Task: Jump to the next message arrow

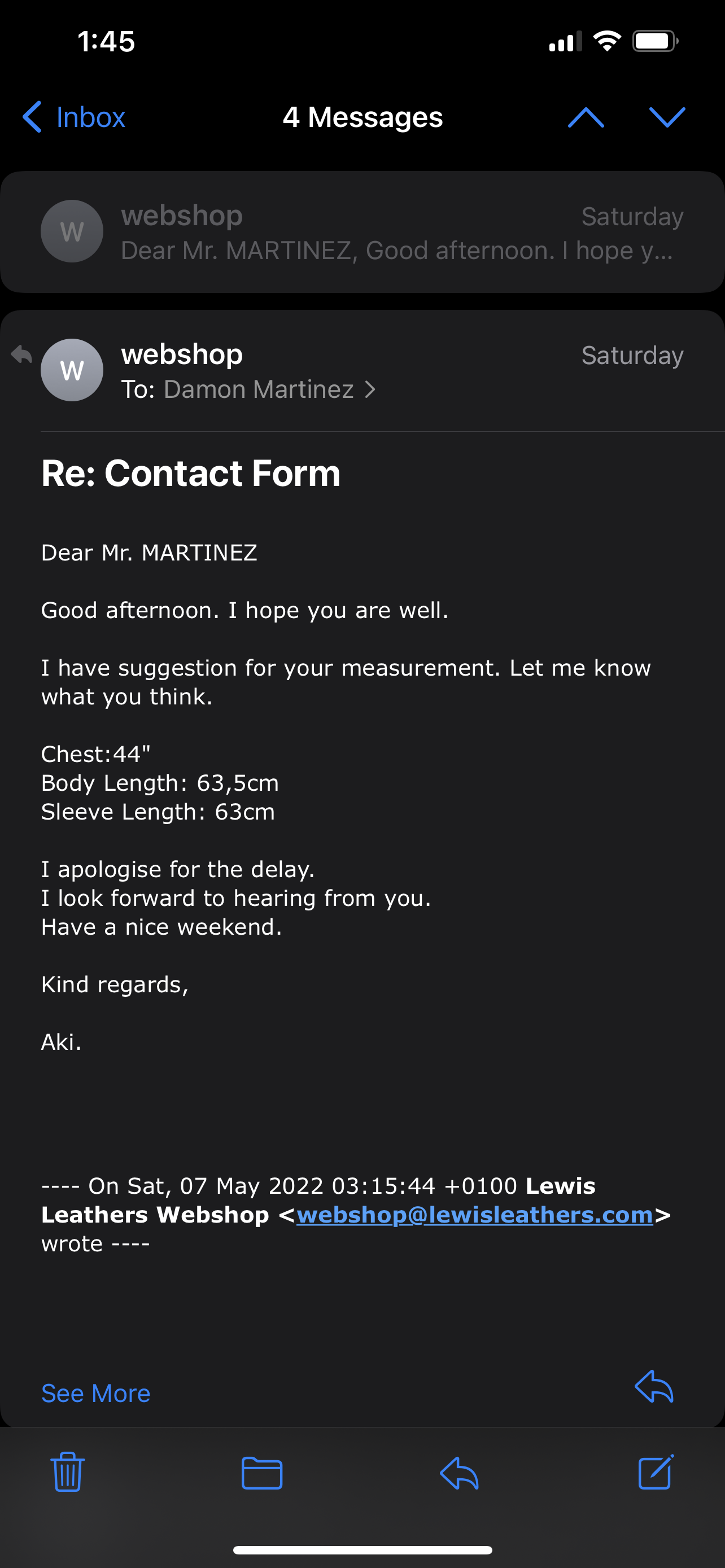Action: coord(667,117)
